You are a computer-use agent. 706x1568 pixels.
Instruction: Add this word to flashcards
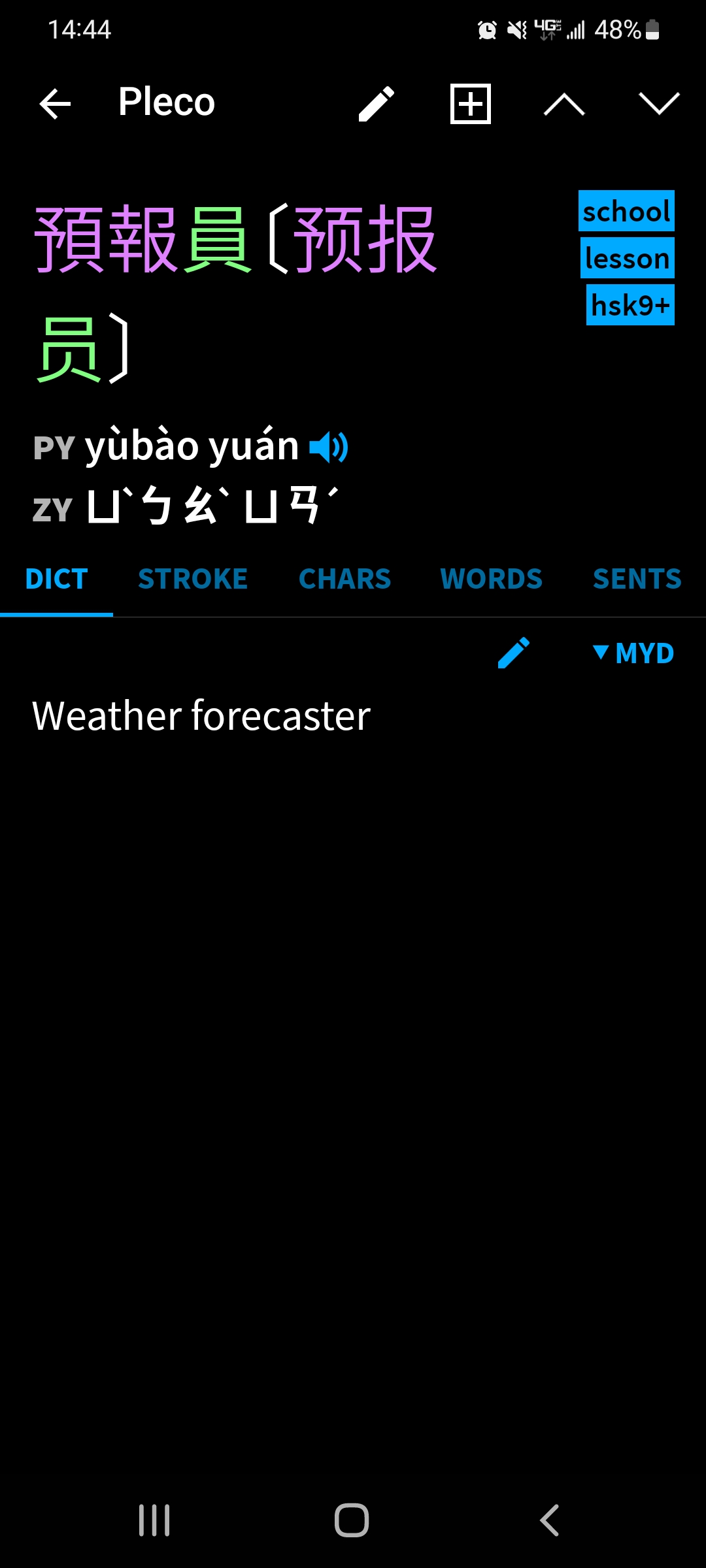[470, 104]
